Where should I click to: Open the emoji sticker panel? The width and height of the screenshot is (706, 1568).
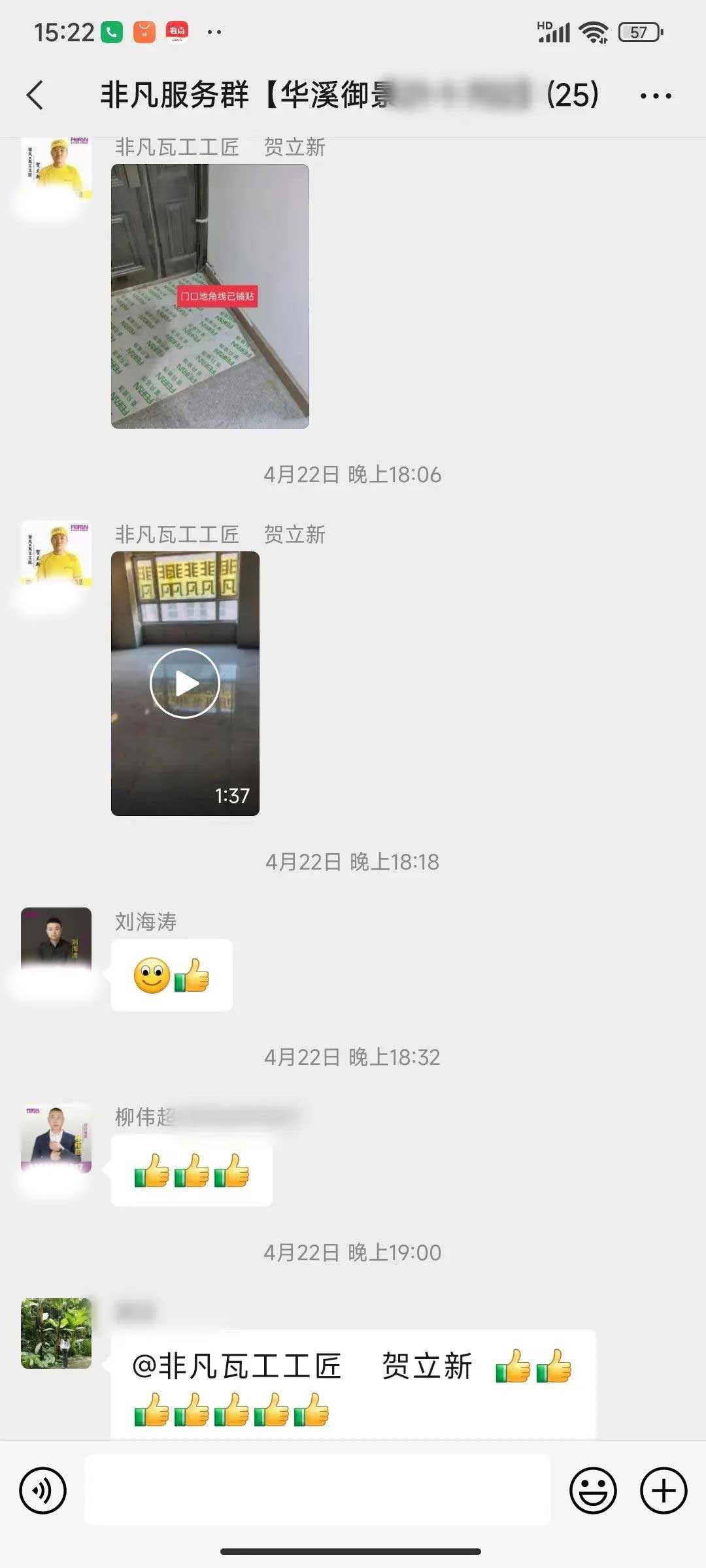coord(593,1490)
